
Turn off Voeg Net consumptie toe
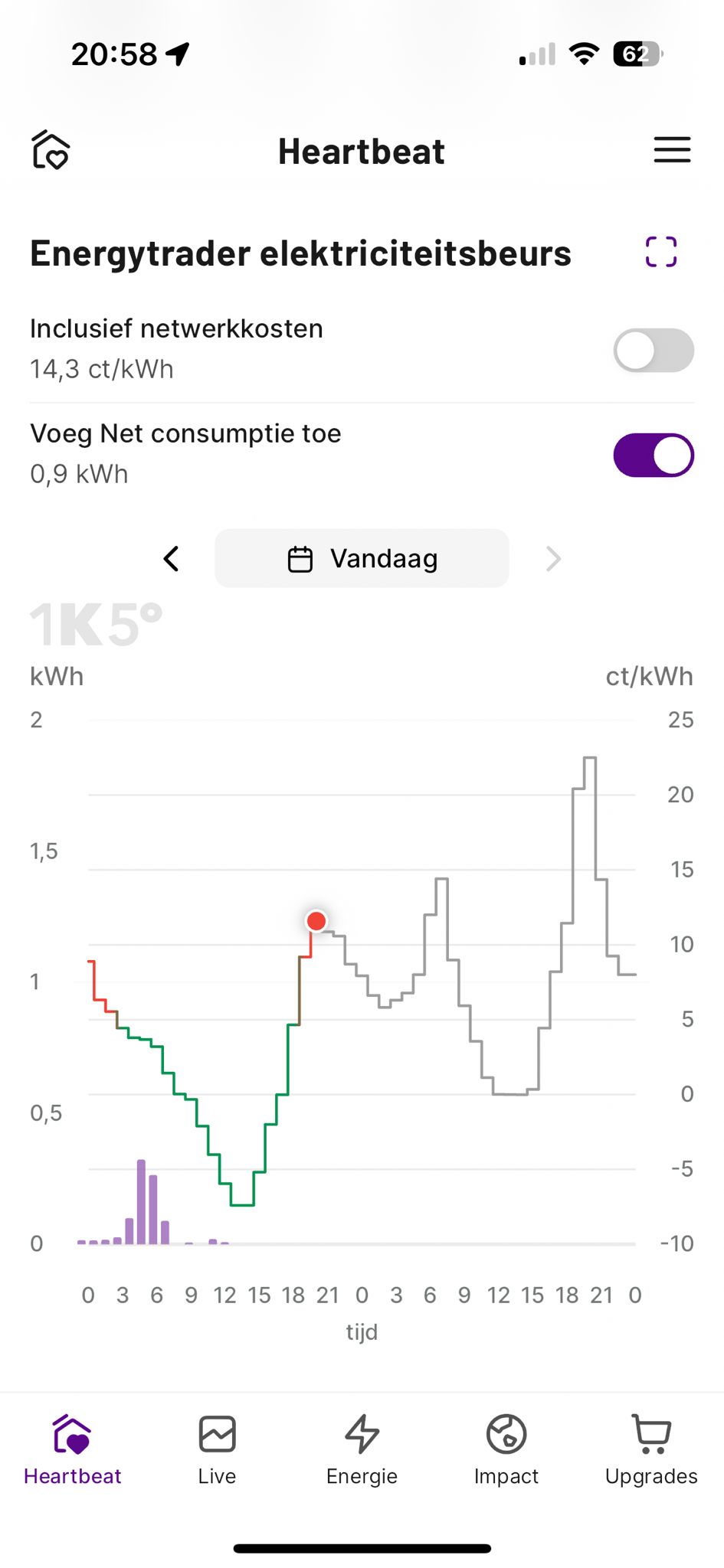(x=654, y=456)
